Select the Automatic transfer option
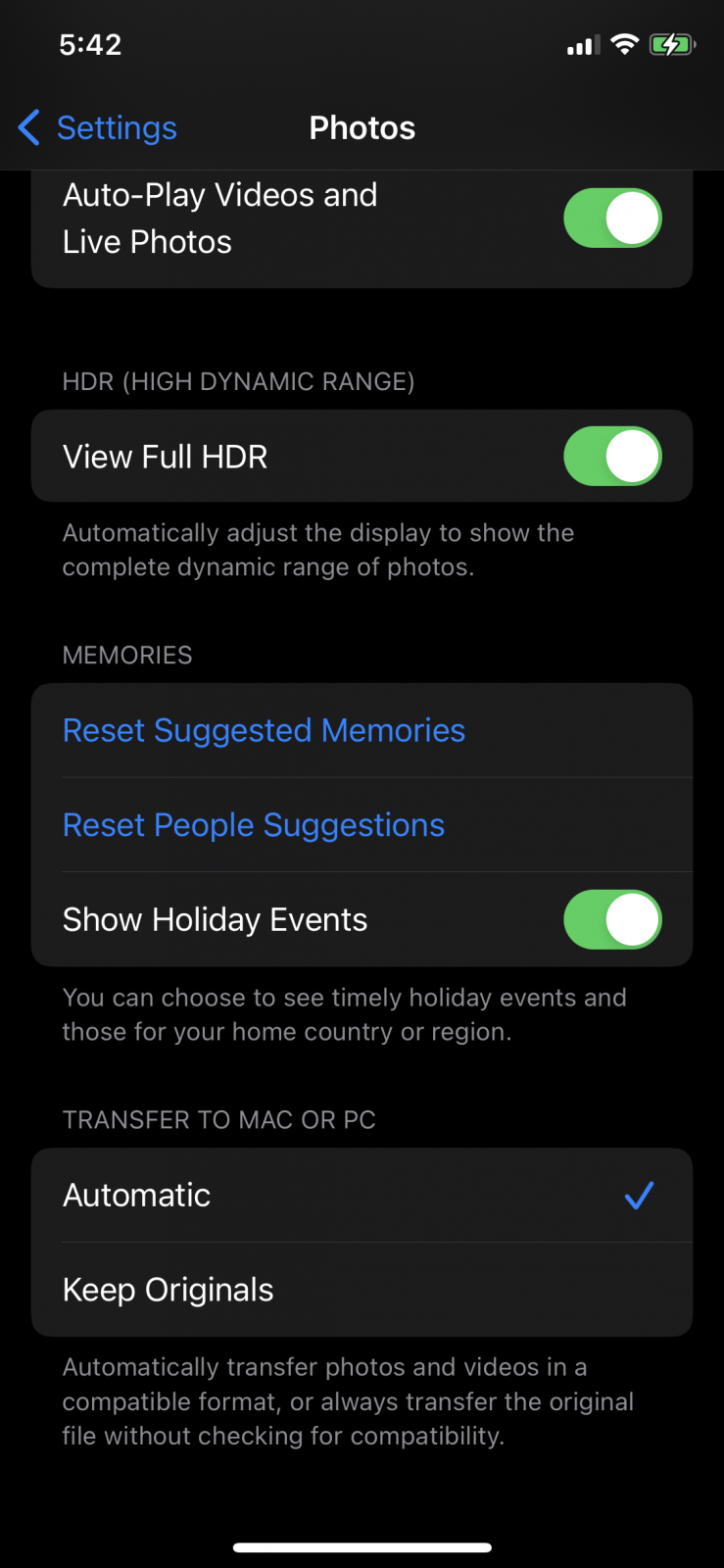 click(362, 1195)
